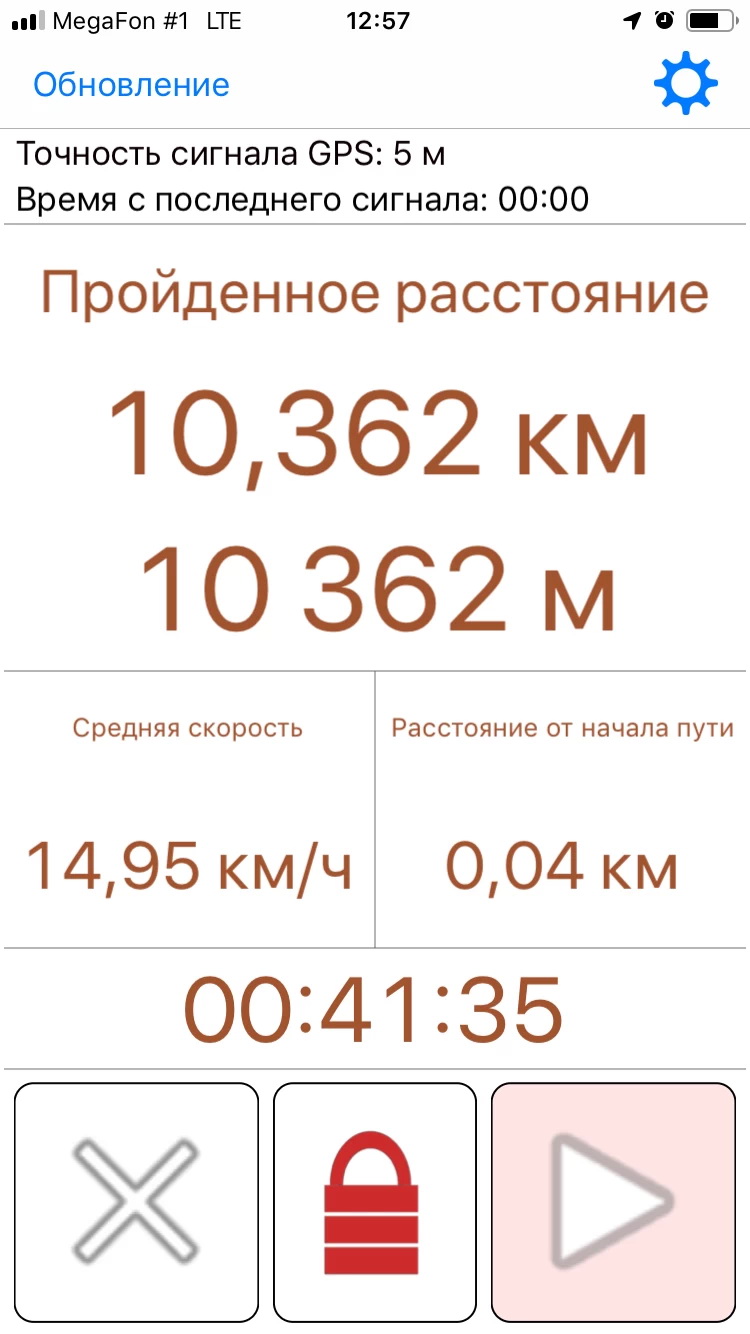Image resolution: width=750 pixels, height=1334 pixels.
Task: Open the settings gear icon
Action: pyautogui.click(x=685, y=84)
